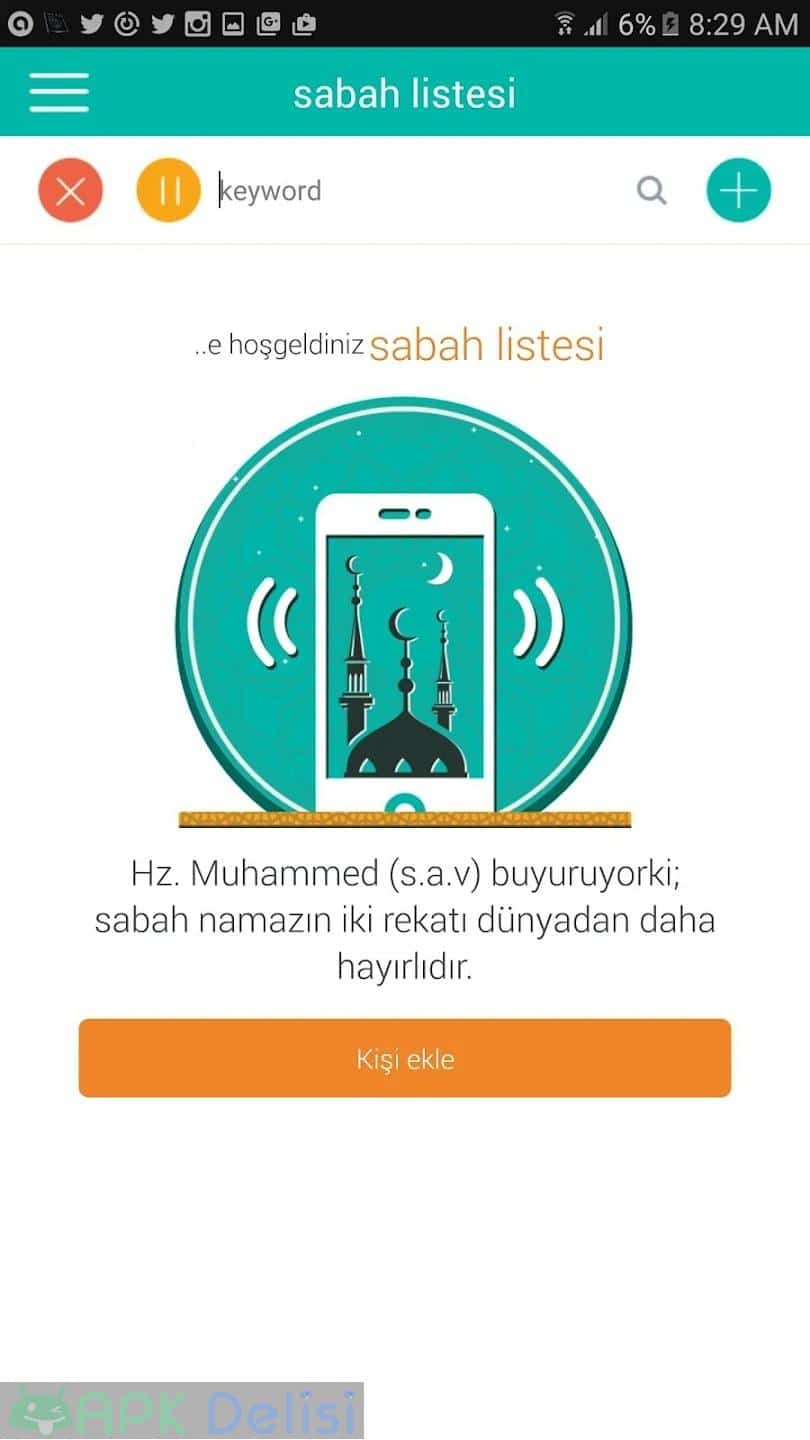This screenshot has width=810, height=1440.
Task: Tap the Kişi ekle button
Action: click(x=405, y=1058)
